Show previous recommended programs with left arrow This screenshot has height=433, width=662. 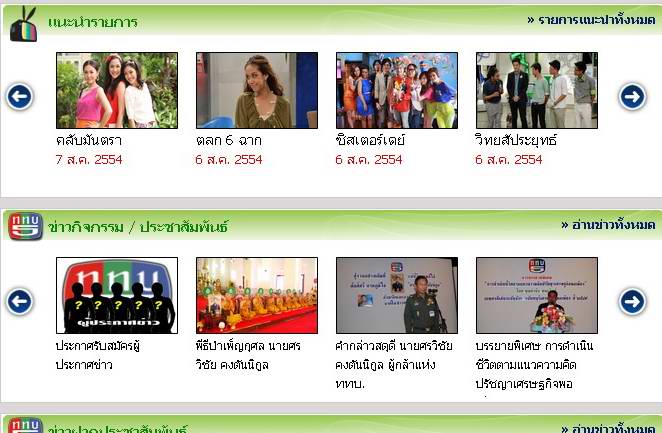[x=19, y=96]
